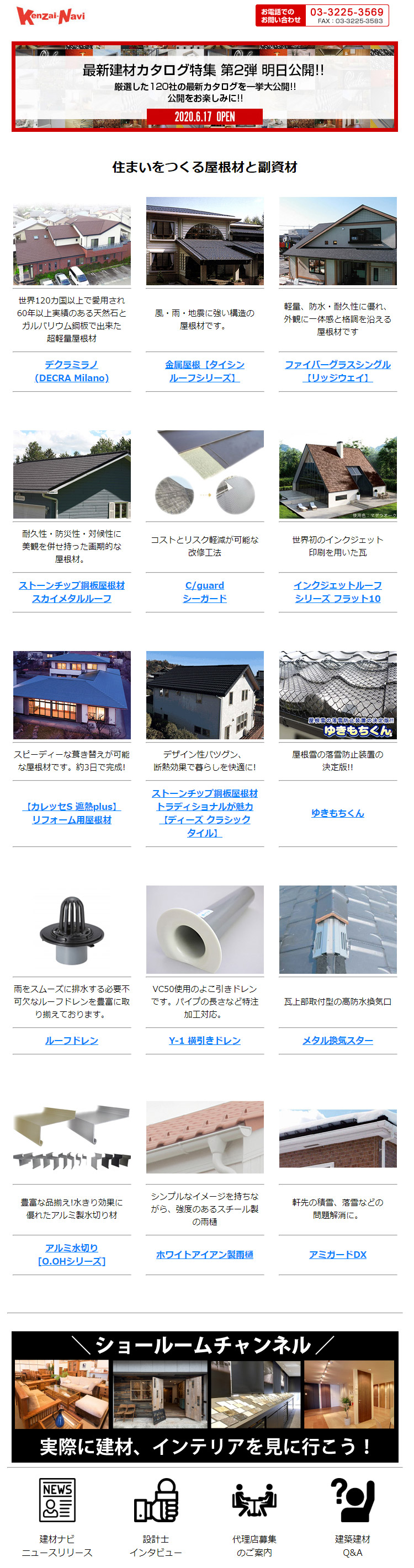Open the ストーンチップ鋼板屋根材 スカイメタルルーフ link

click(72, 591)
